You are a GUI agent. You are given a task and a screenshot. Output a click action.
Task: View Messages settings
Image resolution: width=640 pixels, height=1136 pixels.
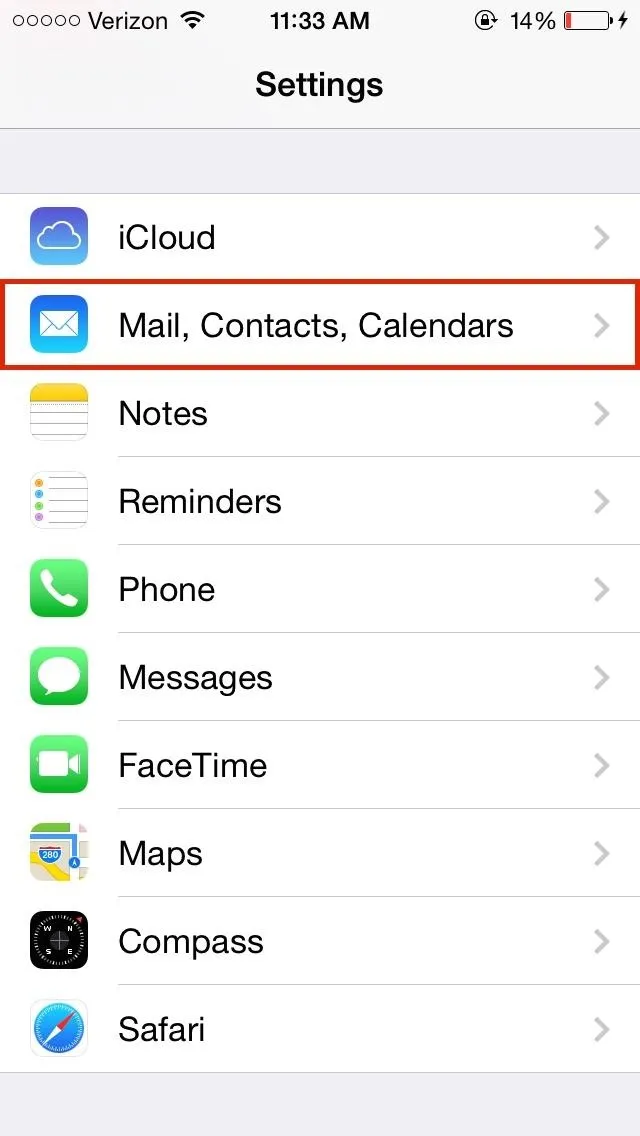320,677
